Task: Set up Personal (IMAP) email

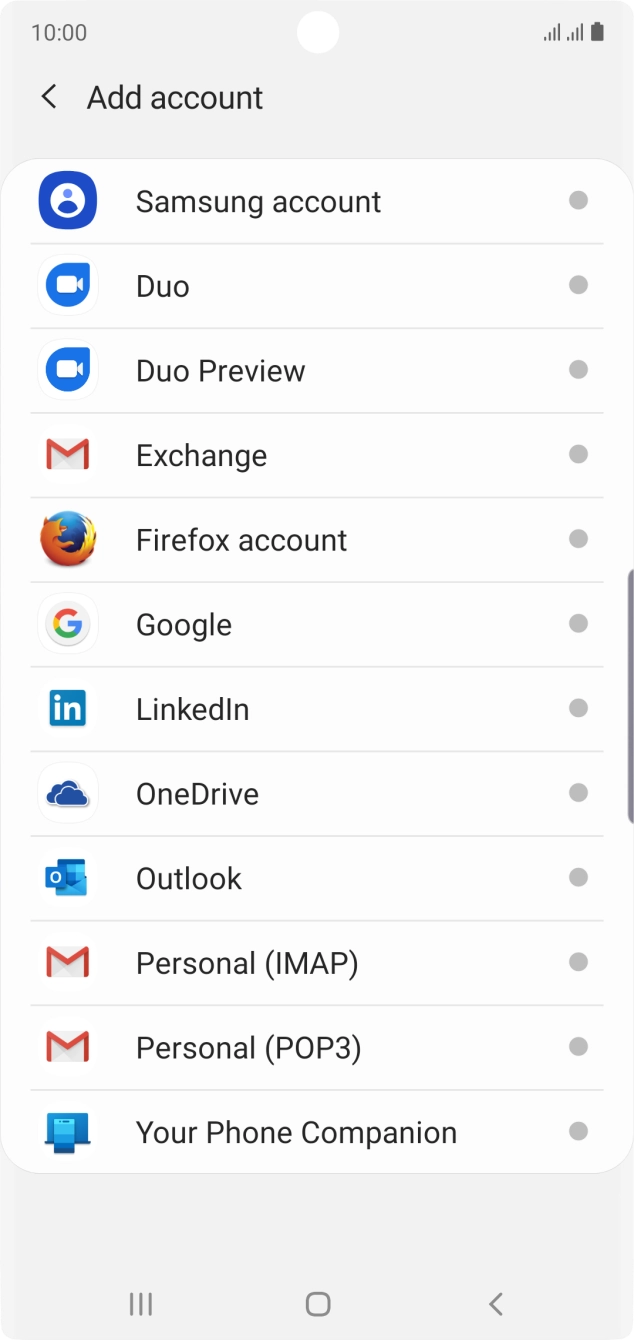Action: tap(317, 963)
